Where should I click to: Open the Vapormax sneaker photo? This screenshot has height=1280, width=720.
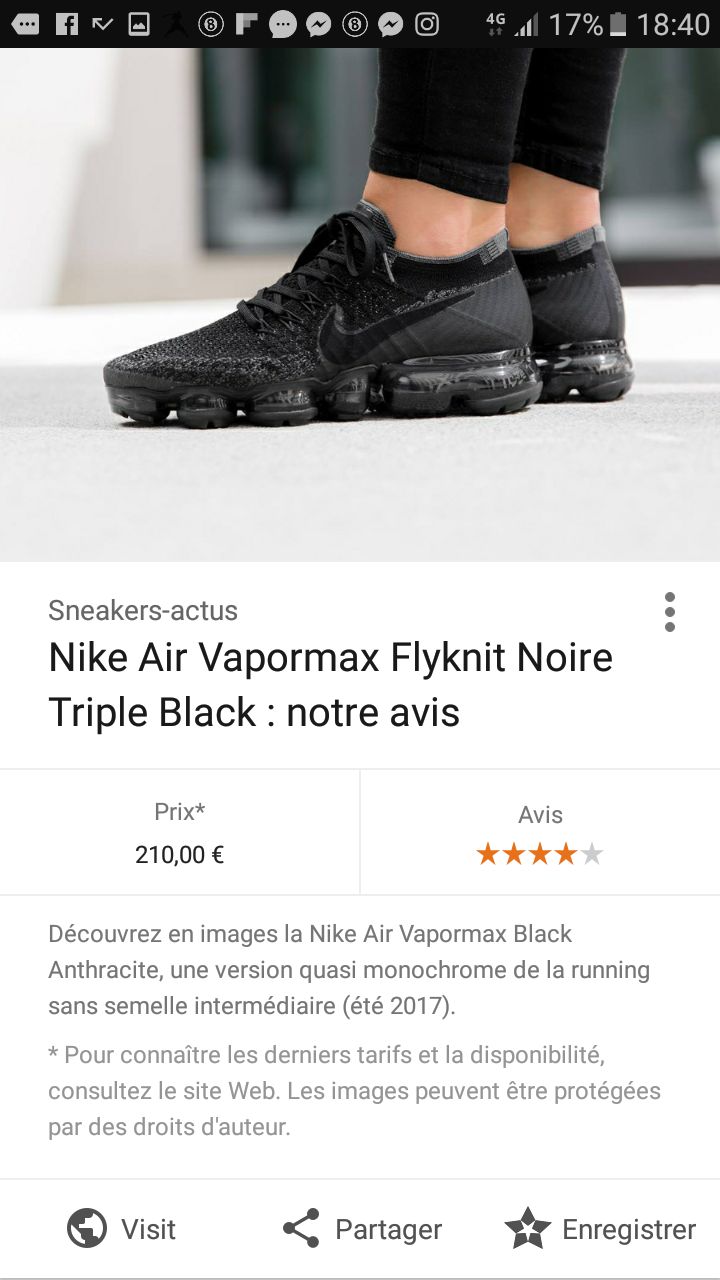pos(360,305)
